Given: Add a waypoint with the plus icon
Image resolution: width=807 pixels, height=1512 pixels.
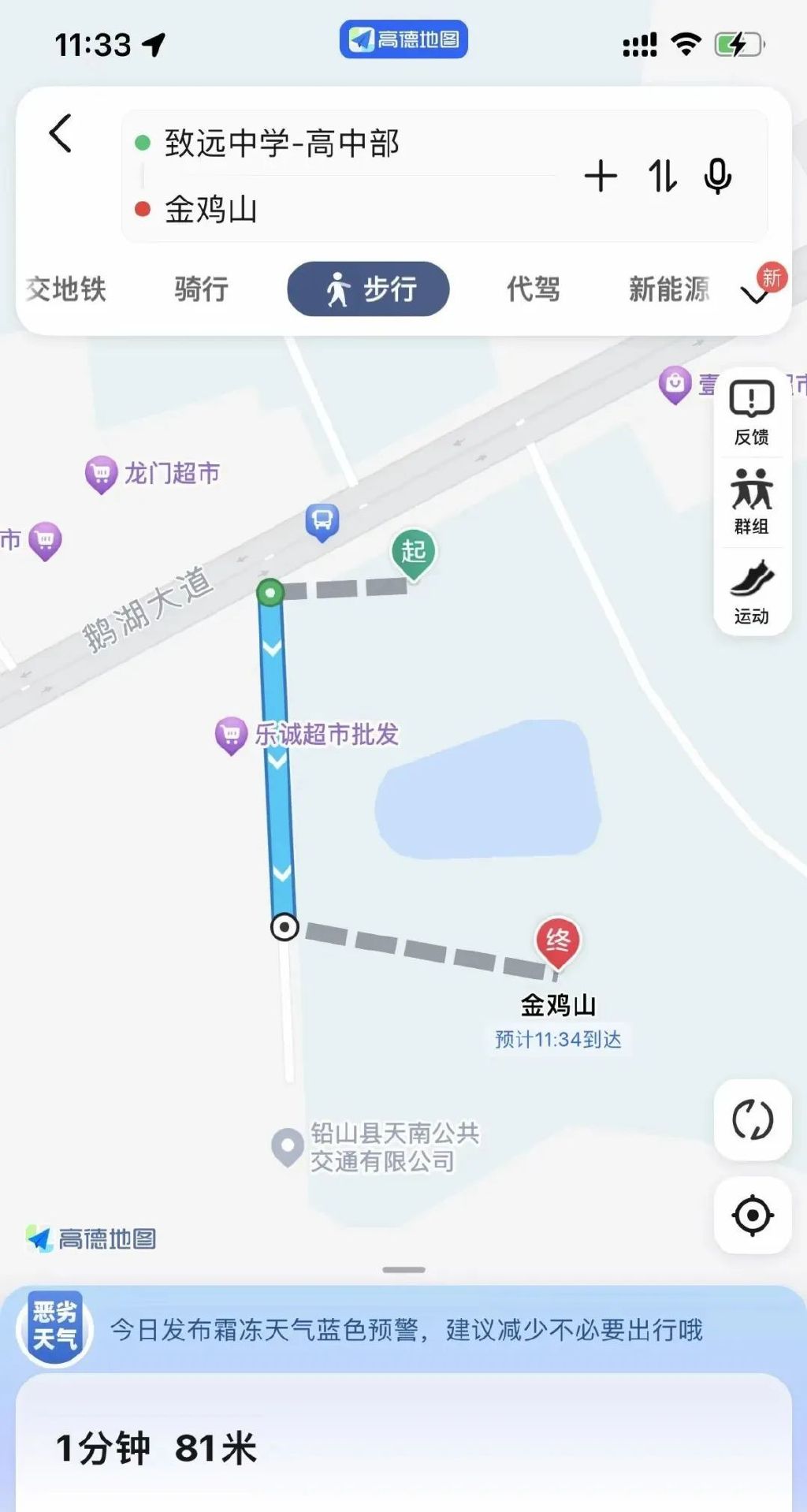Looking at the screenshot, I should tap(601, 176).
